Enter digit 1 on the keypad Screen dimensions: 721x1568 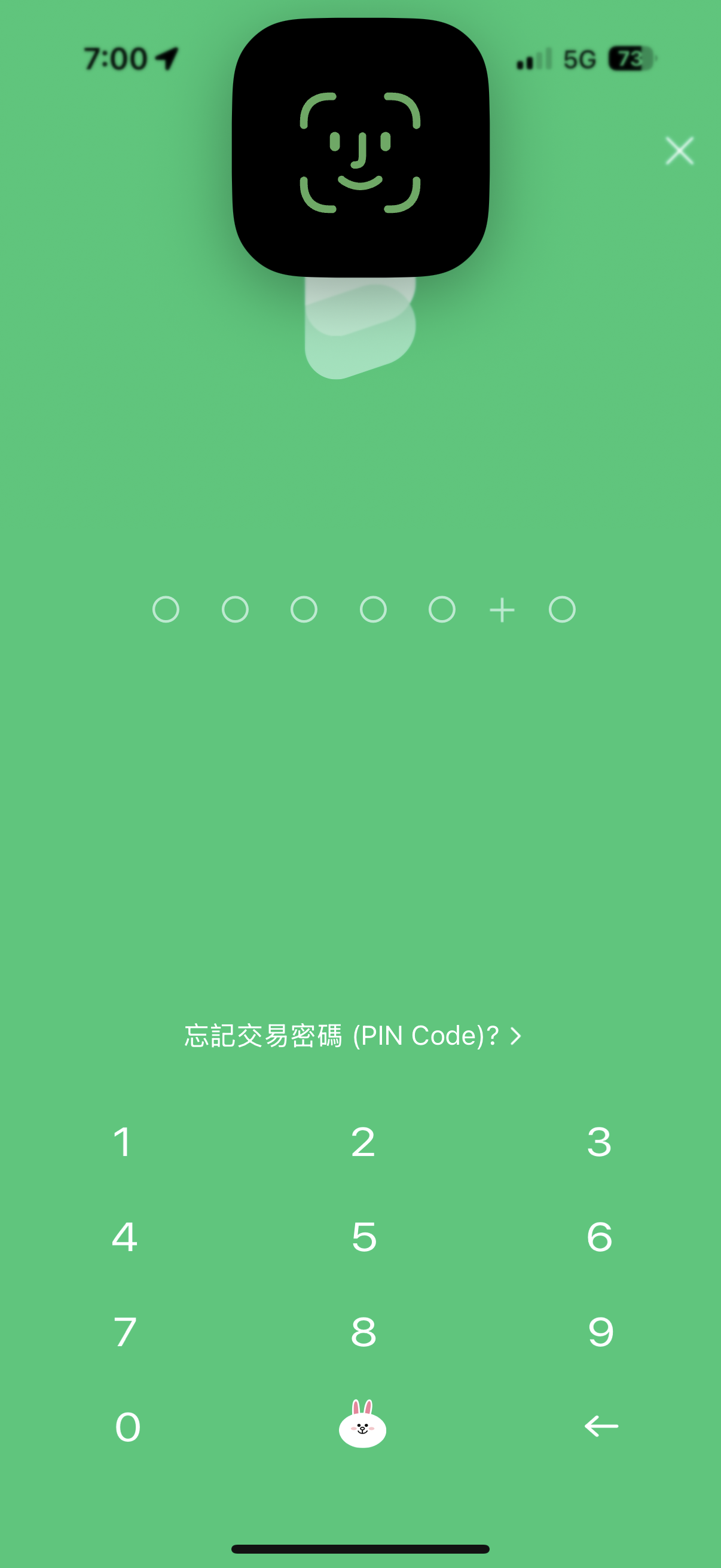[x=123, y=1142]
